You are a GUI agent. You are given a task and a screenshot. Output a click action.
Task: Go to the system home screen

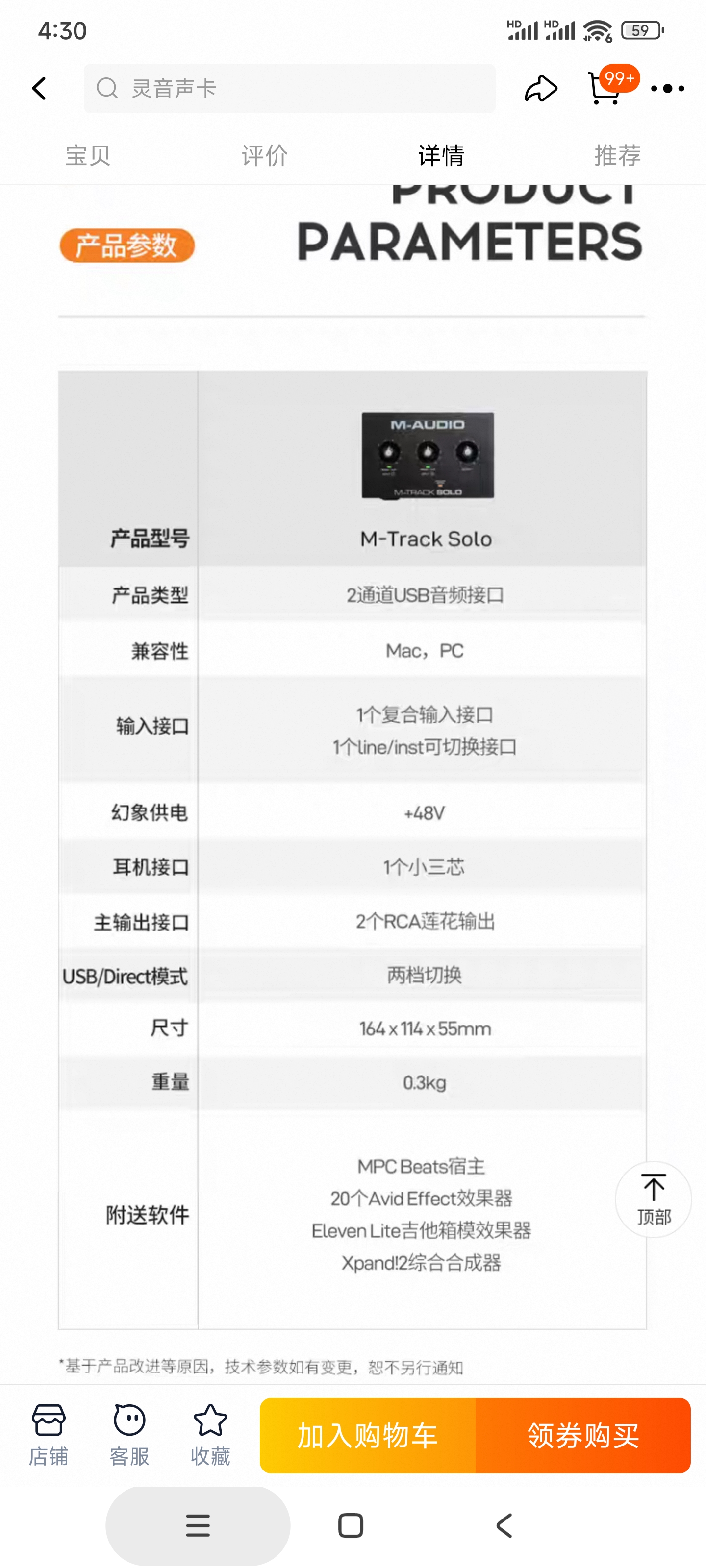[351, 1525]
